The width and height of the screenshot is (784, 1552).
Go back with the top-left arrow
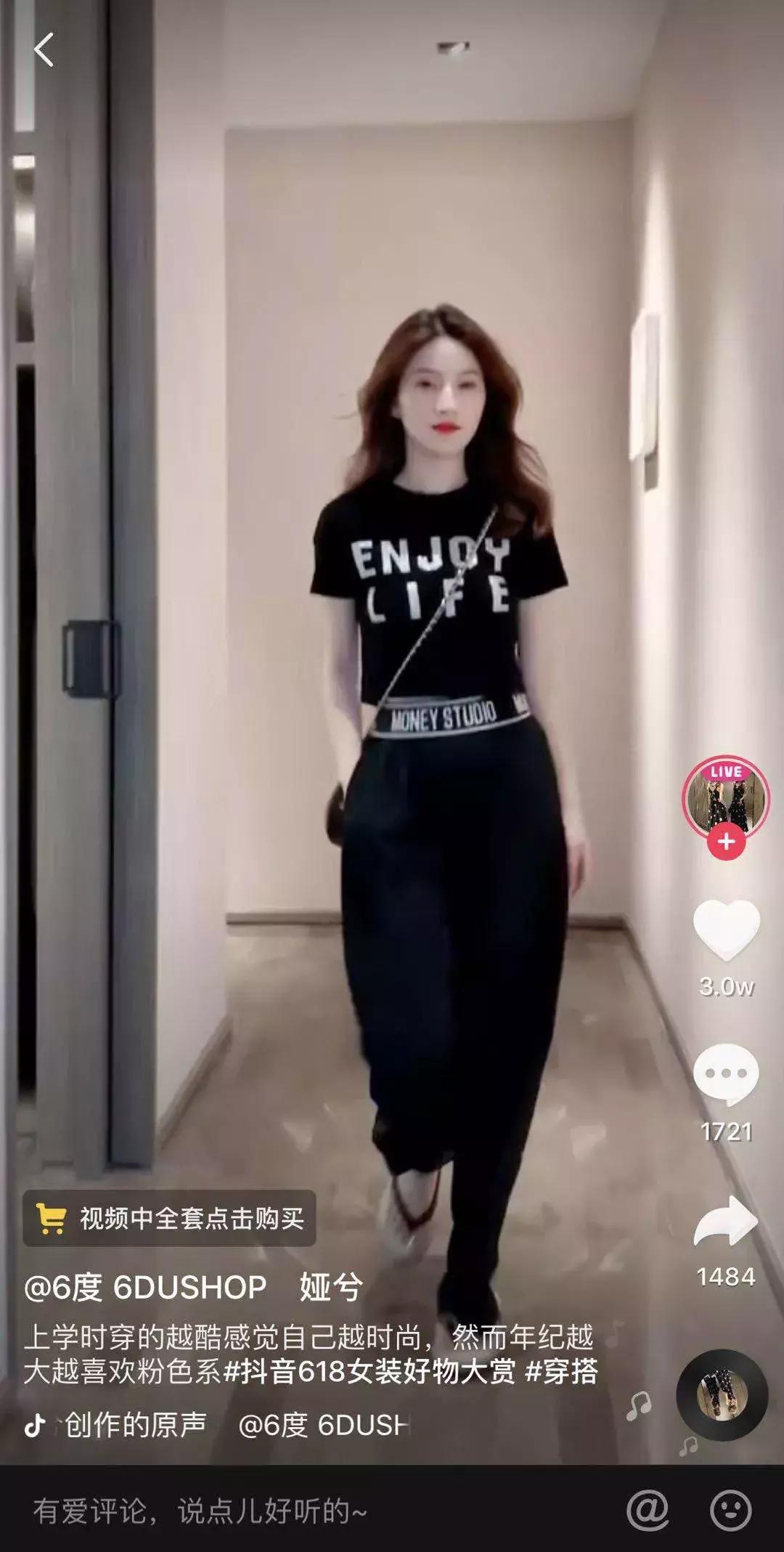tap(44, 50)
